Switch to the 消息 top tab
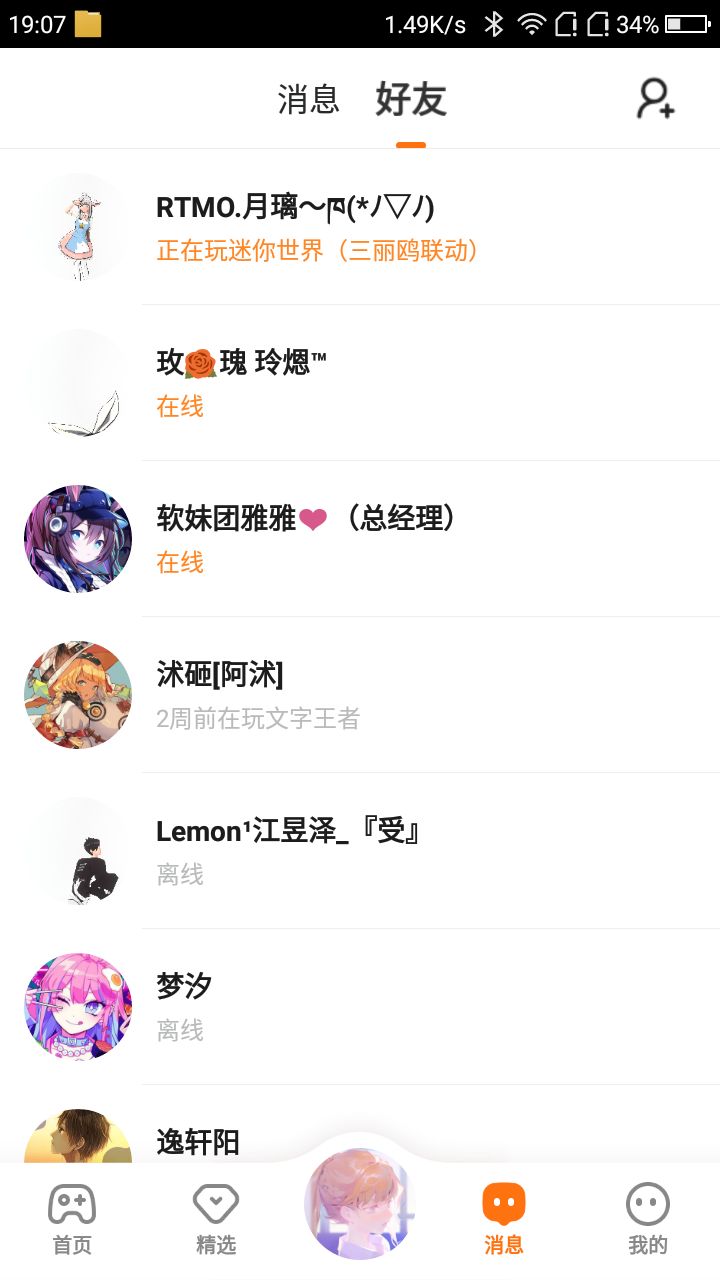This screenshot has height=1280, width=720. pos(308,99)
